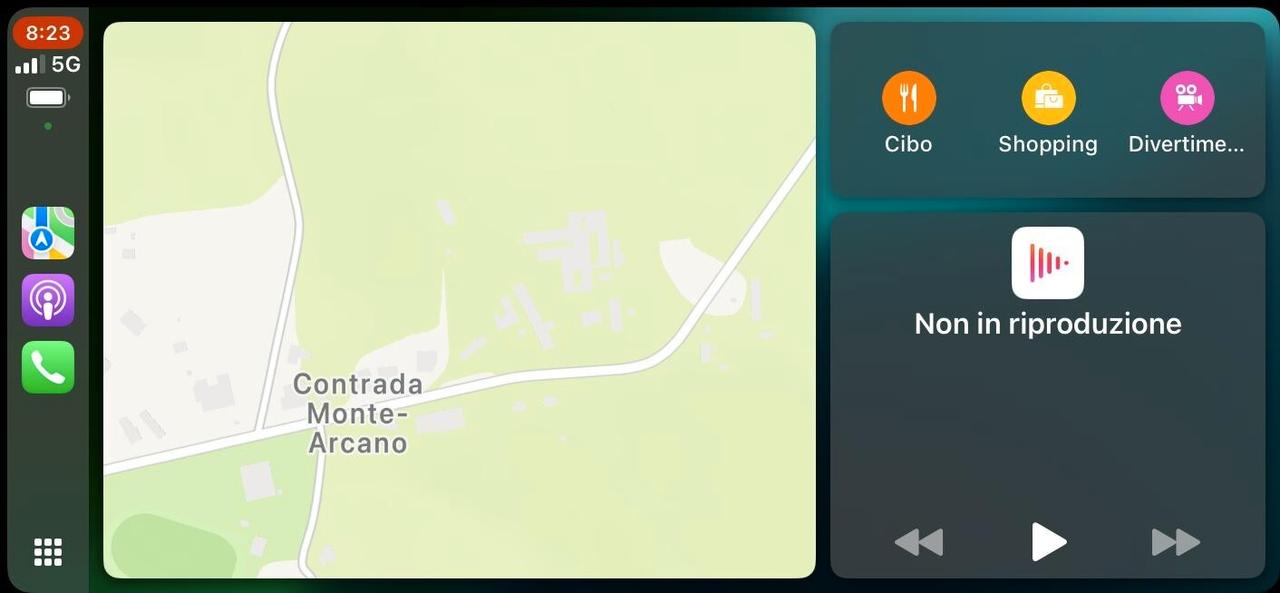
Task: Open the audio app from Non in riproduzione
Action: (1047, 263)
